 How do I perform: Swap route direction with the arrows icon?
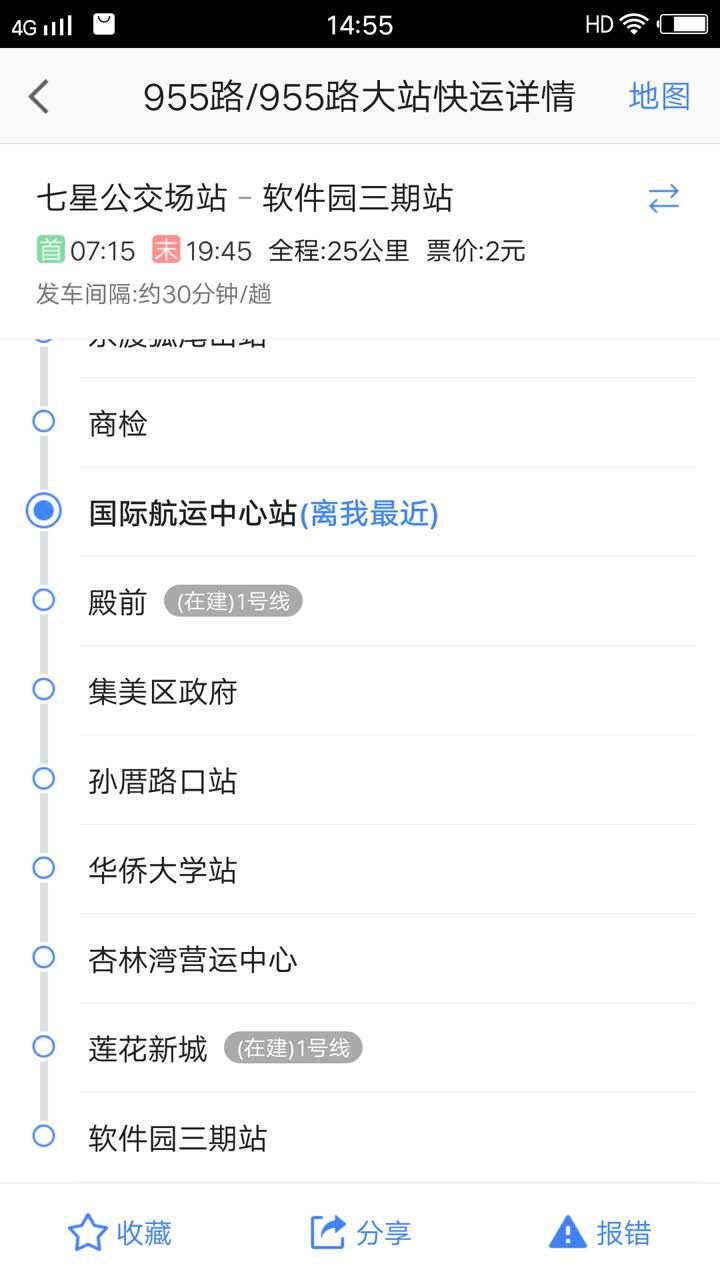click(663, 198)
